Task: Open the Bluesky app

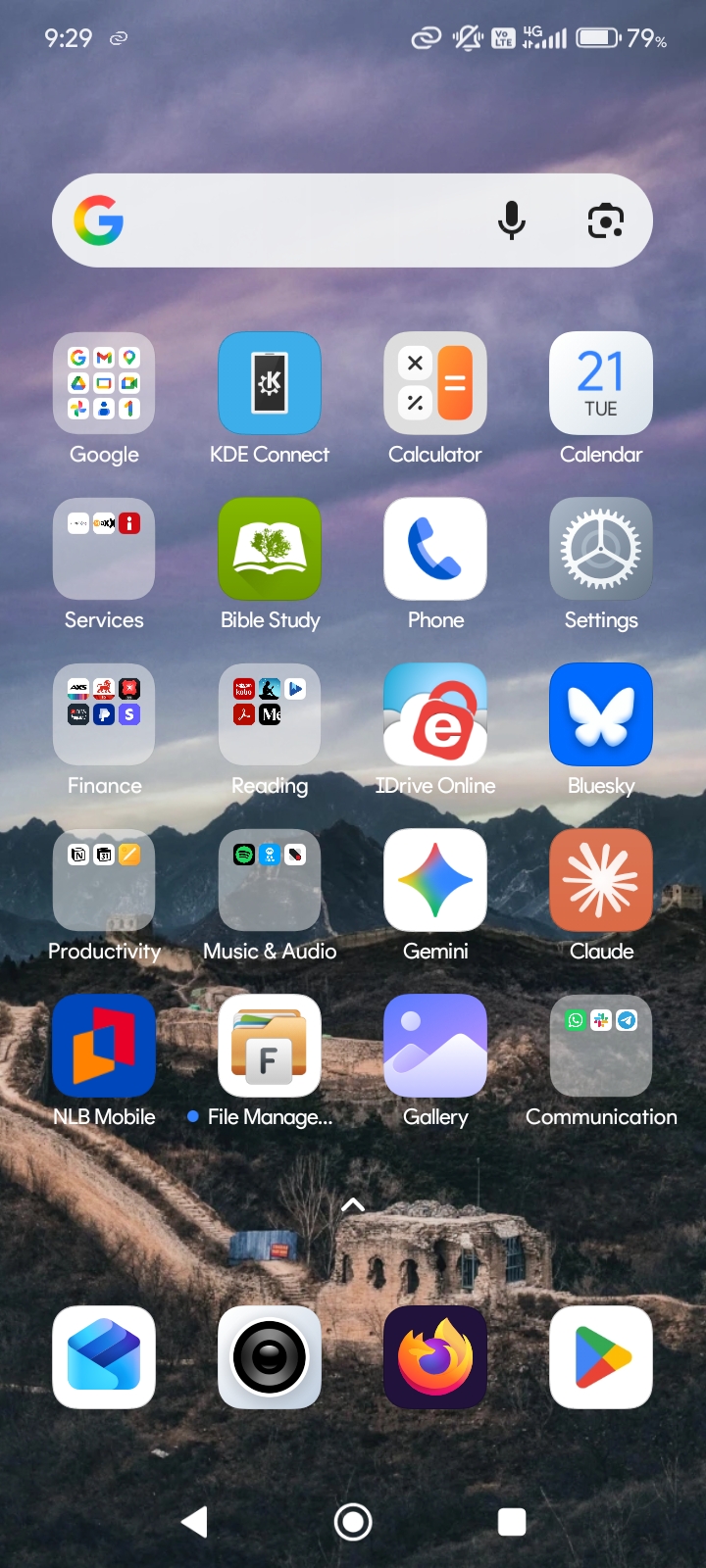Action: (x=601, y=714)
